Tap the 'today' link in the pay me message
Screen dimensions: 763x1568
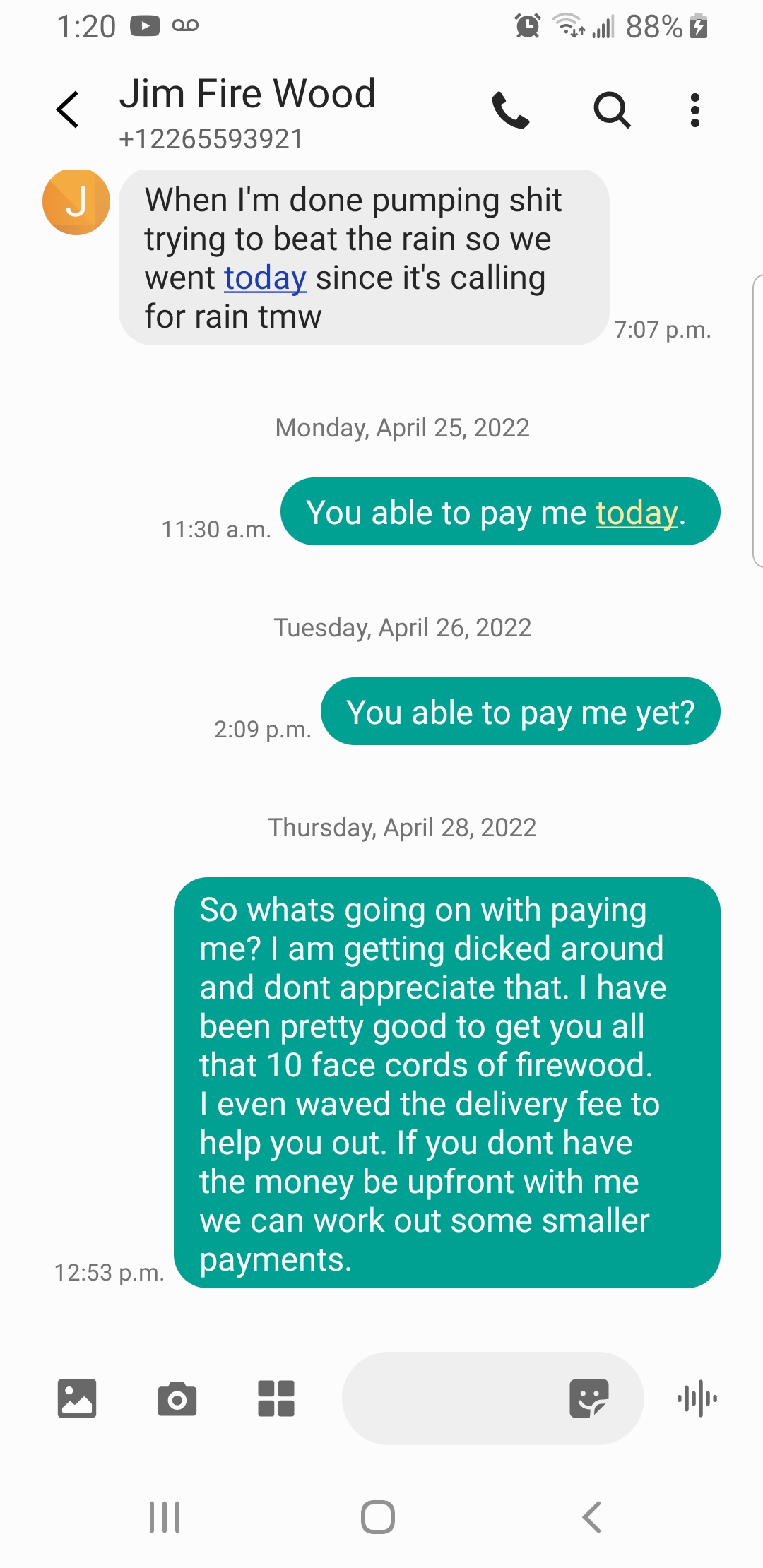pyautogui.click(x=637, y=513)
